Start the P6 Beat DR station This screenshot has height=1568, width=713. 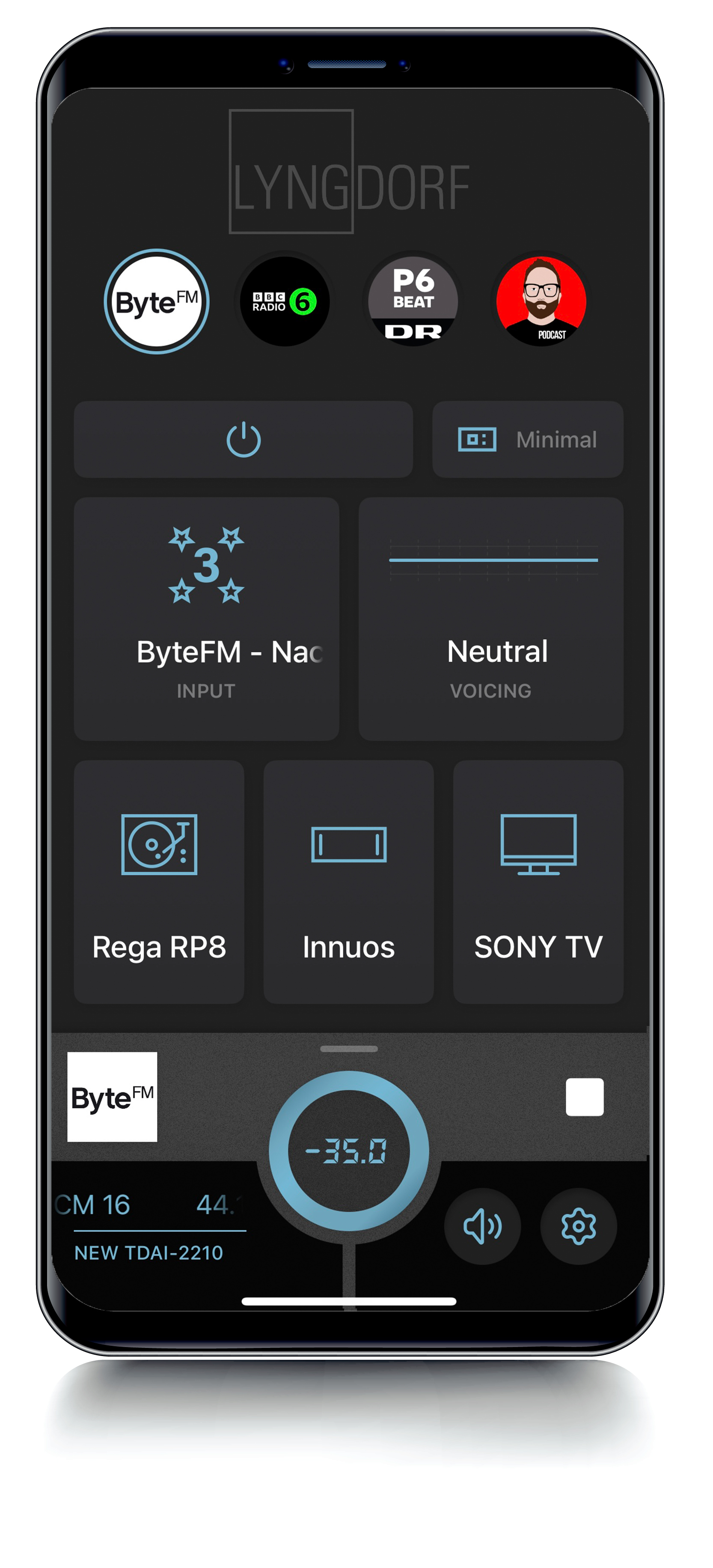[x=413, y=301]
